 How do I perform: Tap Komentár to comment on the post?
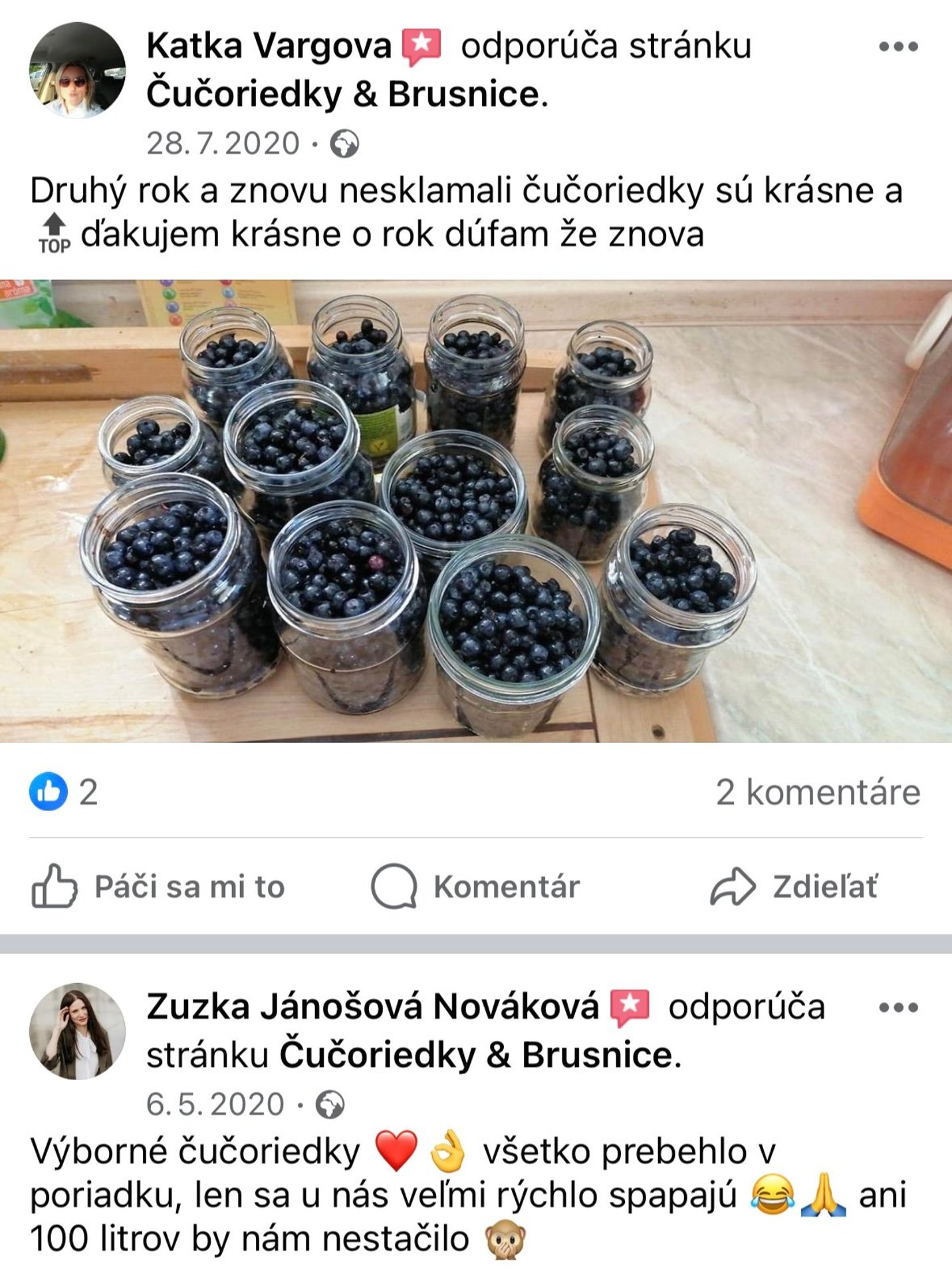(x=476, y=887)
